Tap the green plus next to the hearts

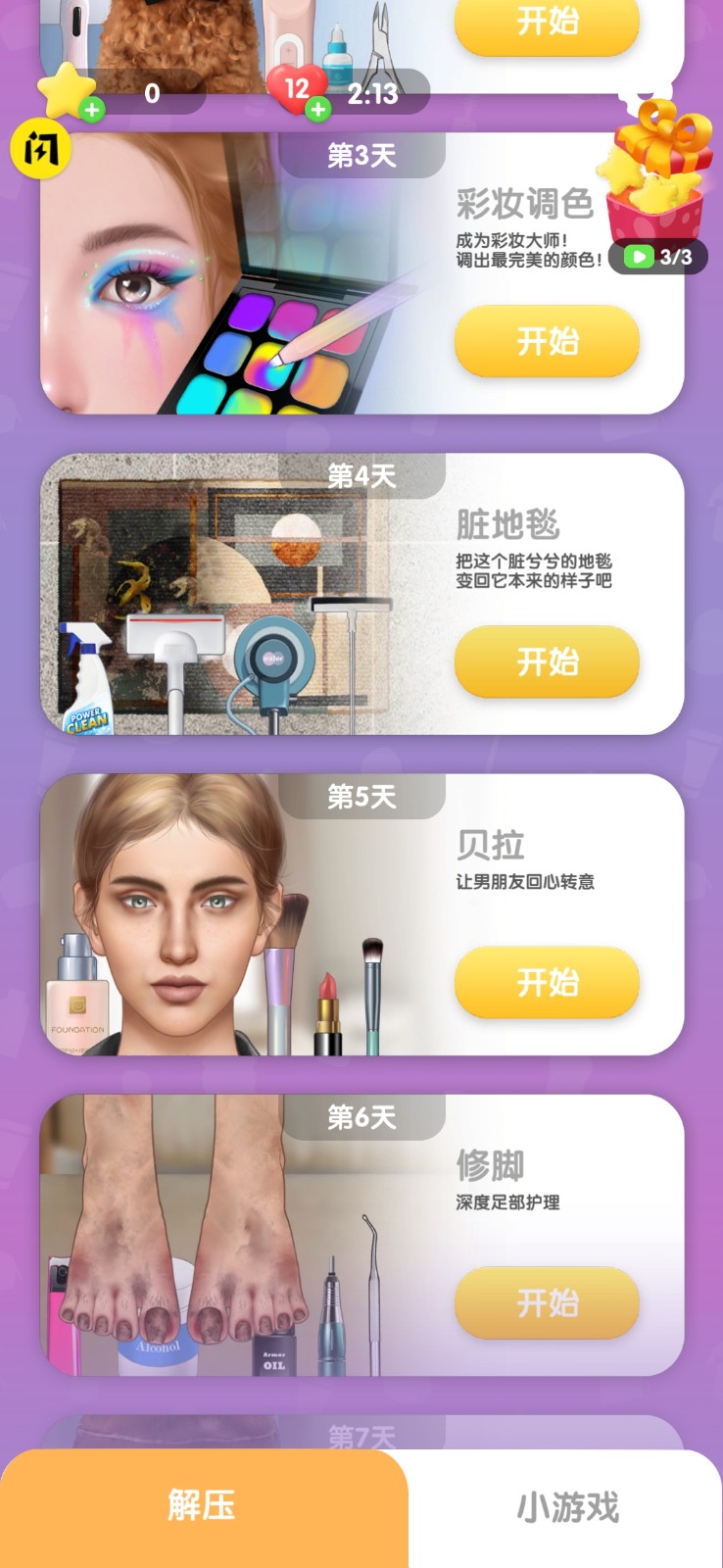pyautogui.click(x=316, y=109)
